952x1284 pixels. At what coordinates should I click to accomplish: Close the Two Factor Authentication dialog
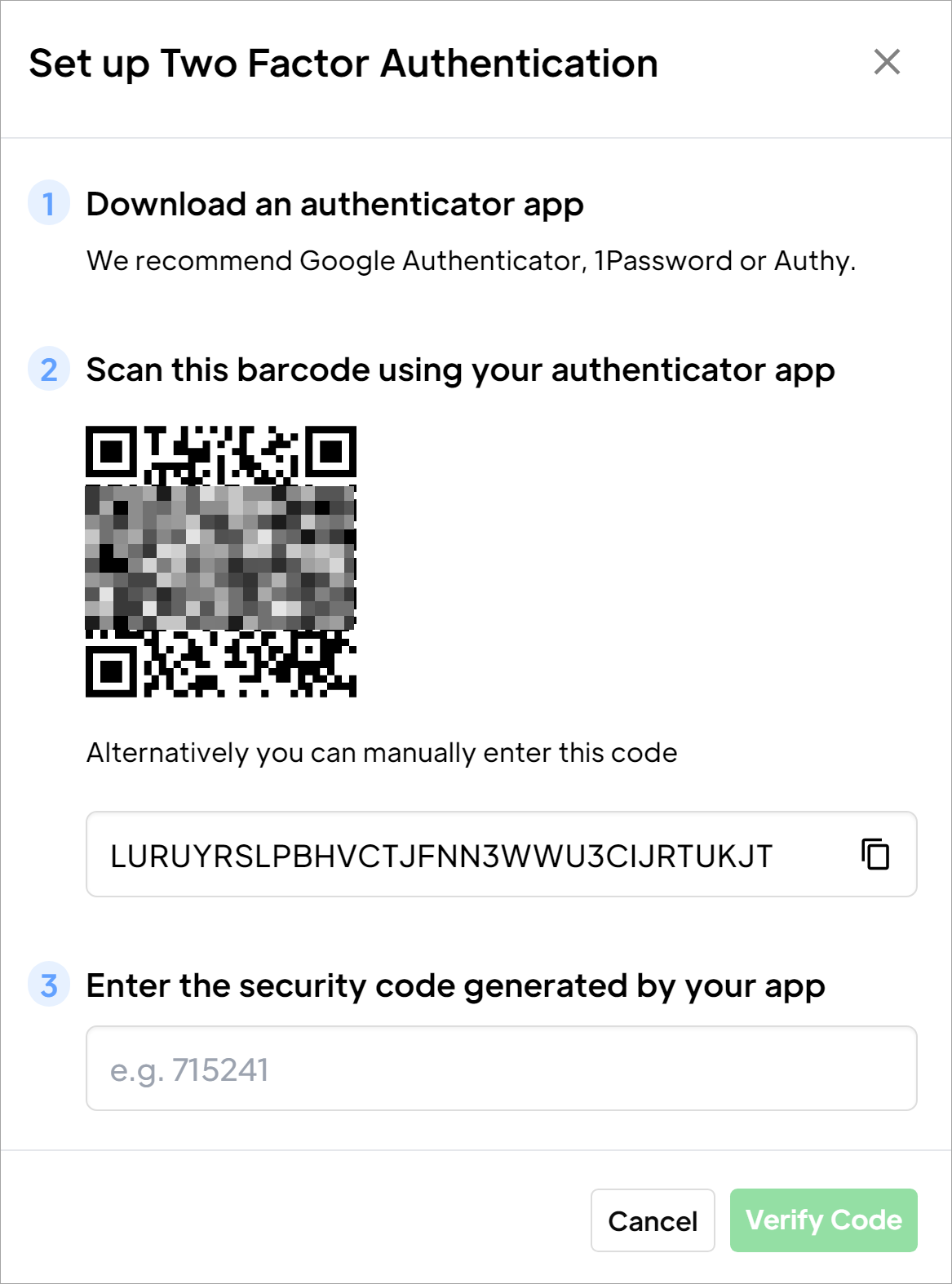tap(887, 62)
